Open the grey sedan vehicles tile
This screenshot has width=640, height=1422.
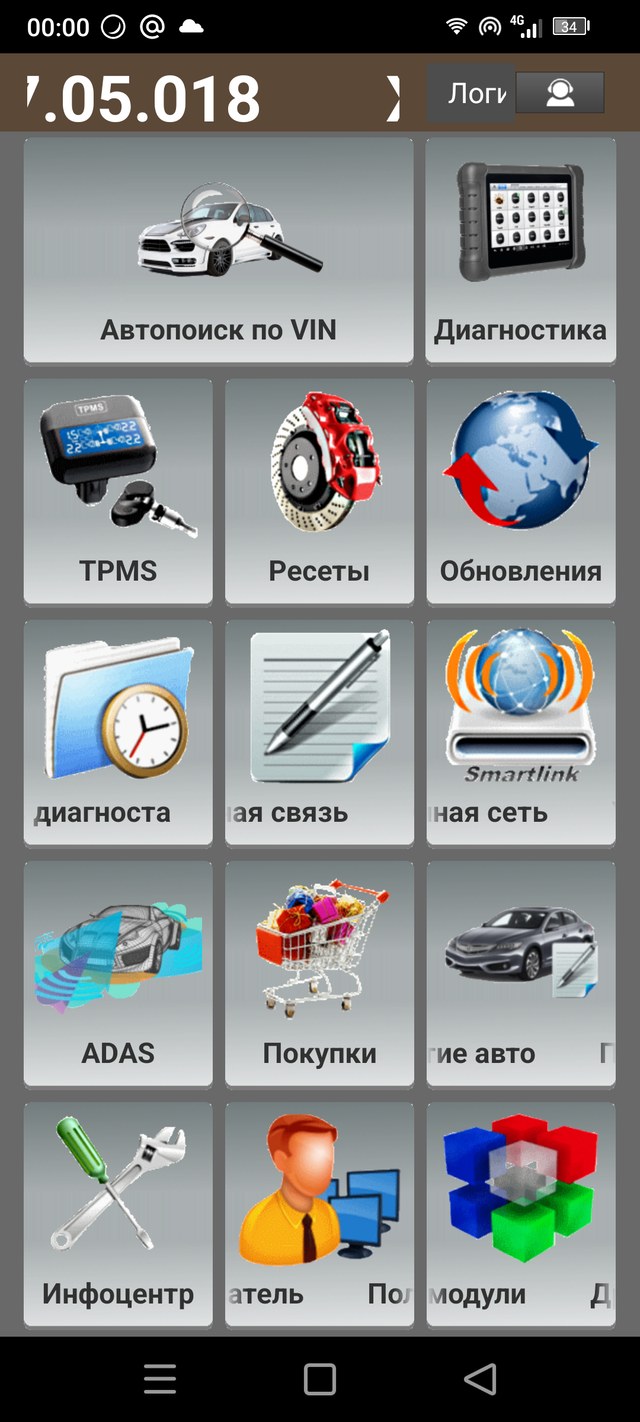(x=520, y=973)
